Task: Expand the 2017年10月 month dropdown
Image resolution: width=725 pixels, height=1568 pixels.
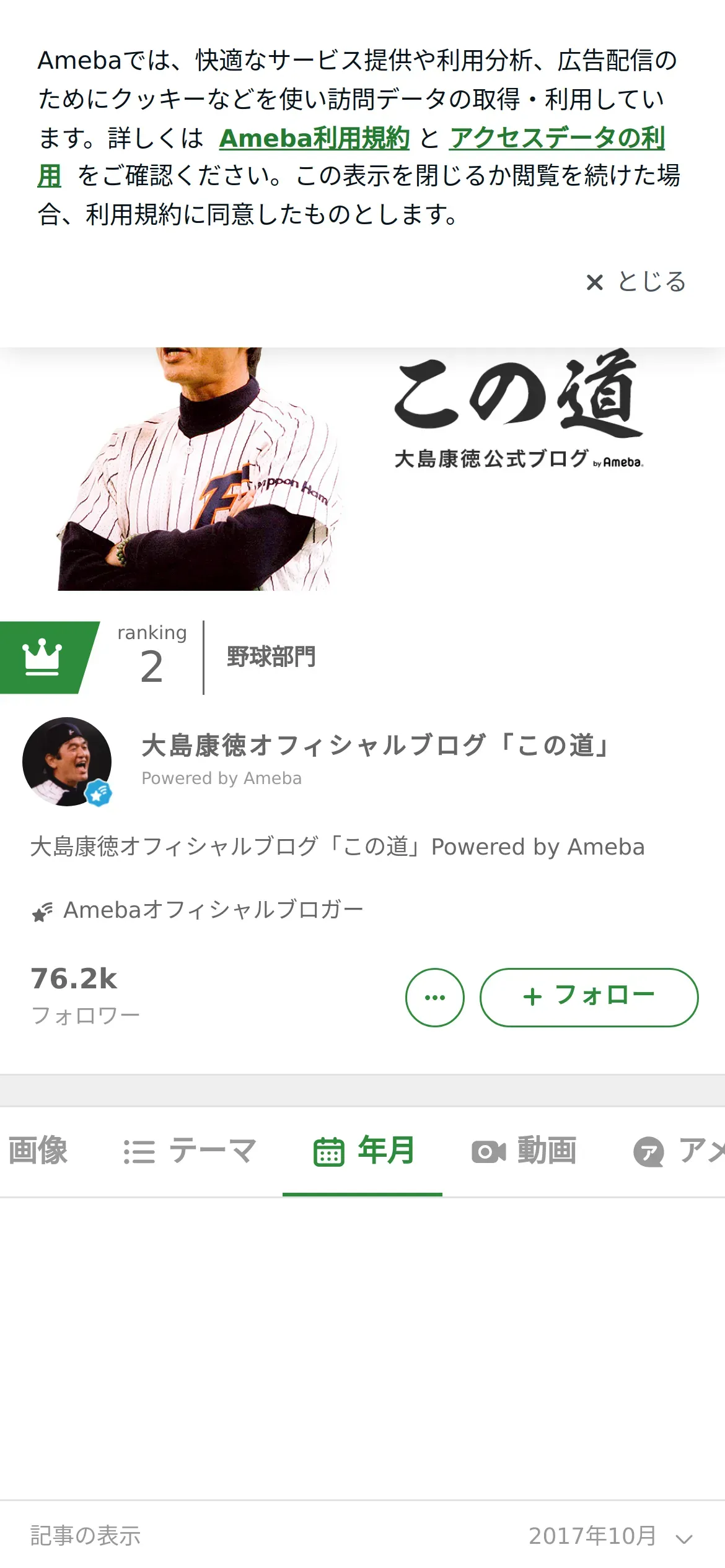Action: (610, 1536)
